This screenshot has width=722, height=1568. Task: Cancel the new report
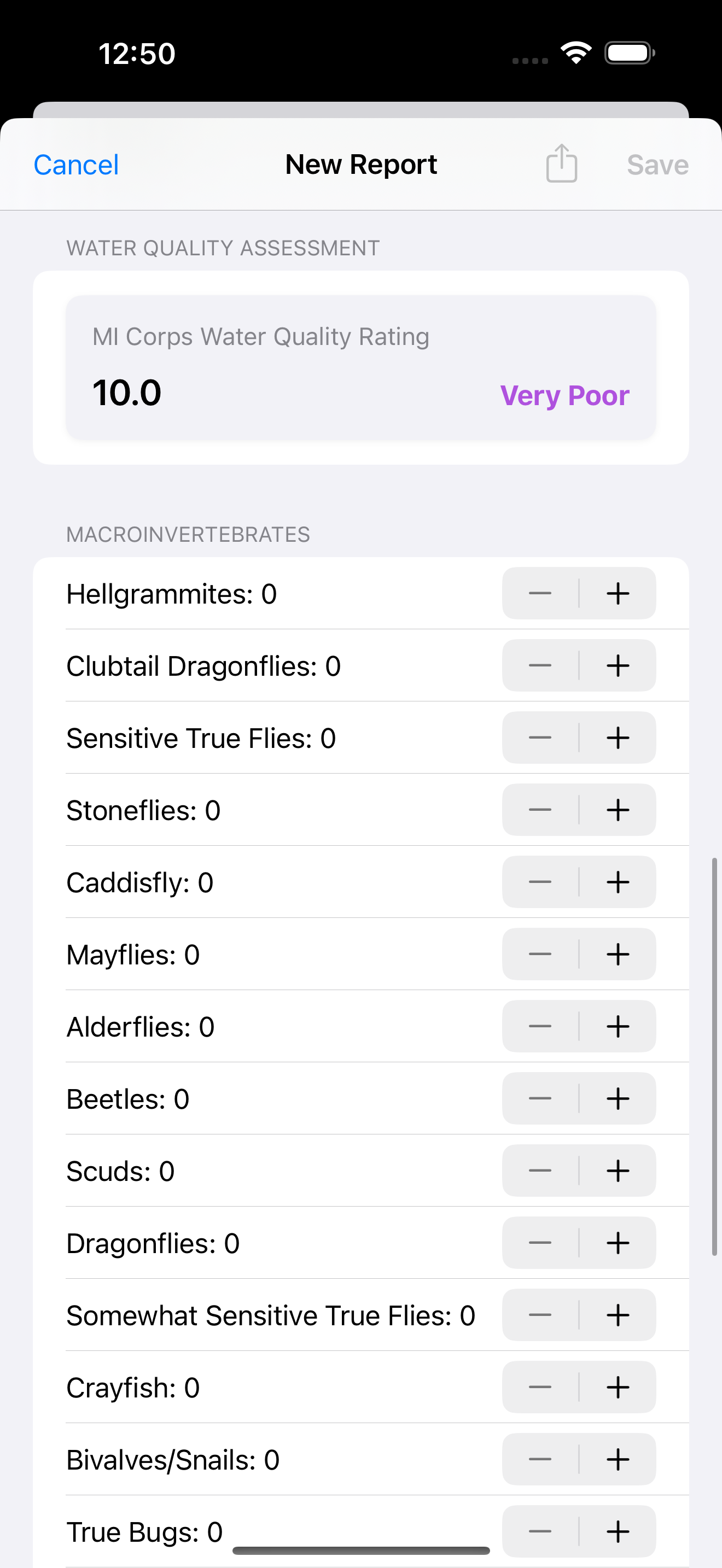point(76,165)
